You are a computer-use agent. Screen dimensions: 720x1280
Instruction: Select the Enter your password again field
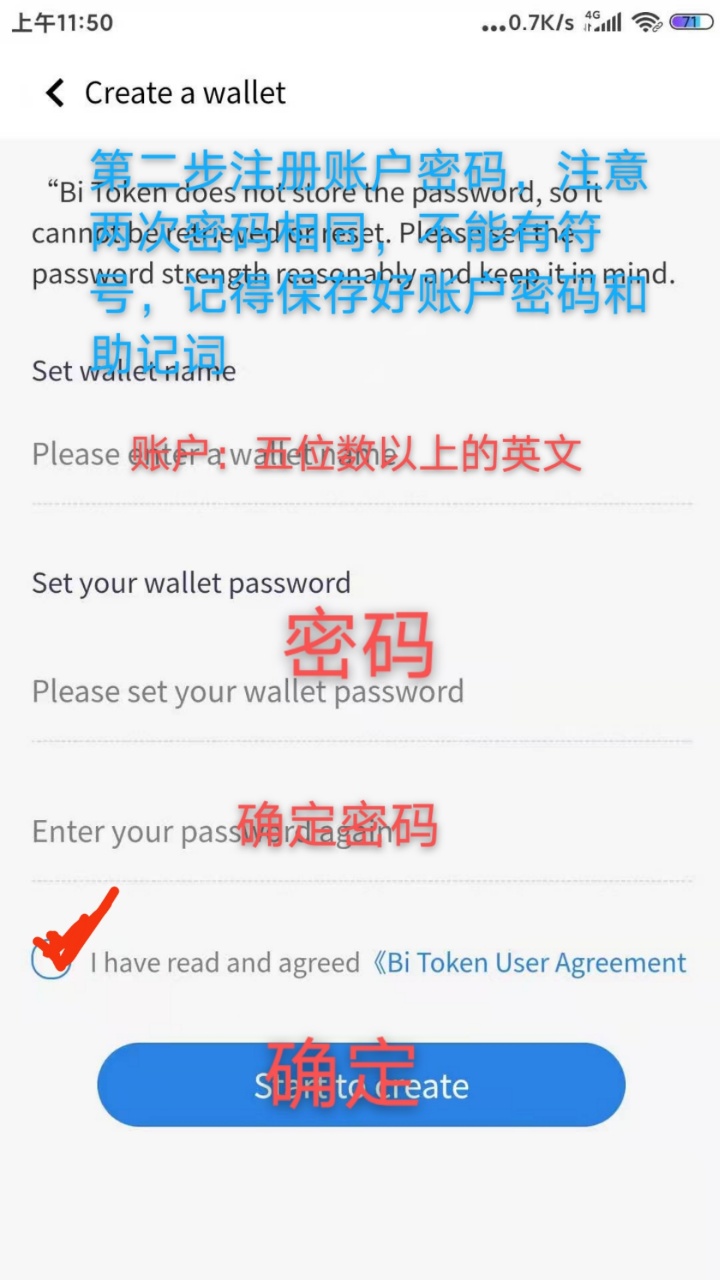point(360,832)
